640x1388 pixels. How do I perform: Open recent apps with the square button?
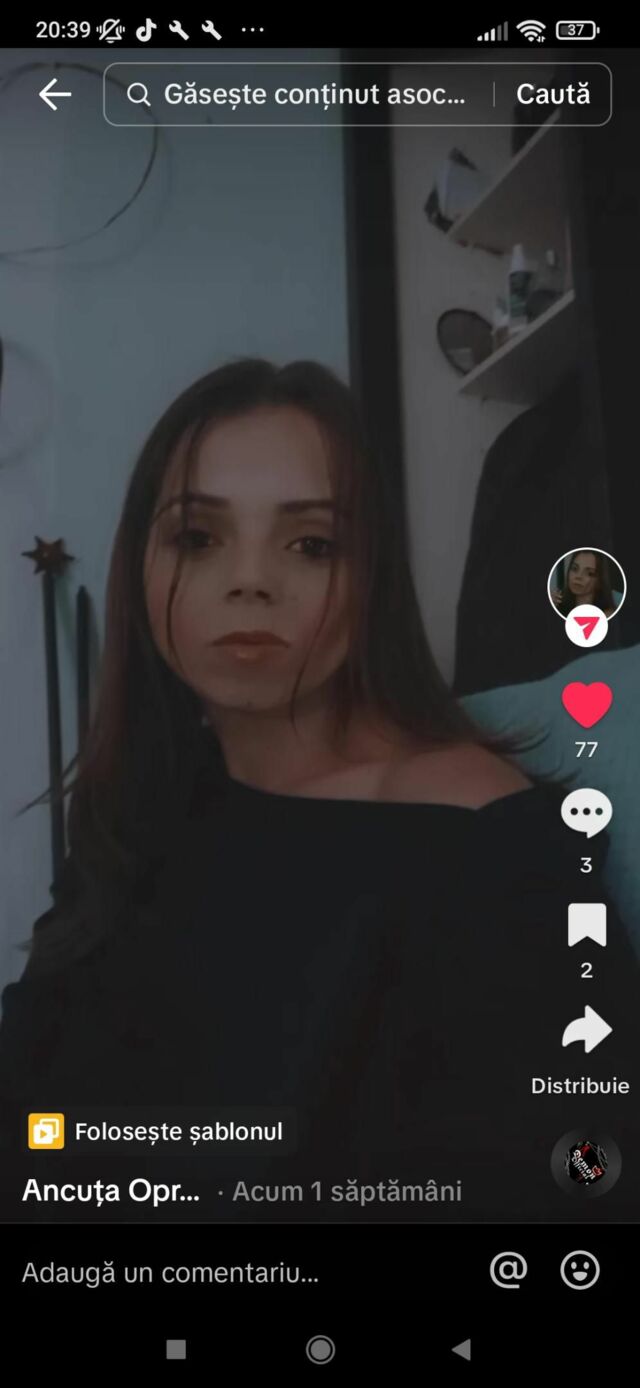[x=176, y=1350]
